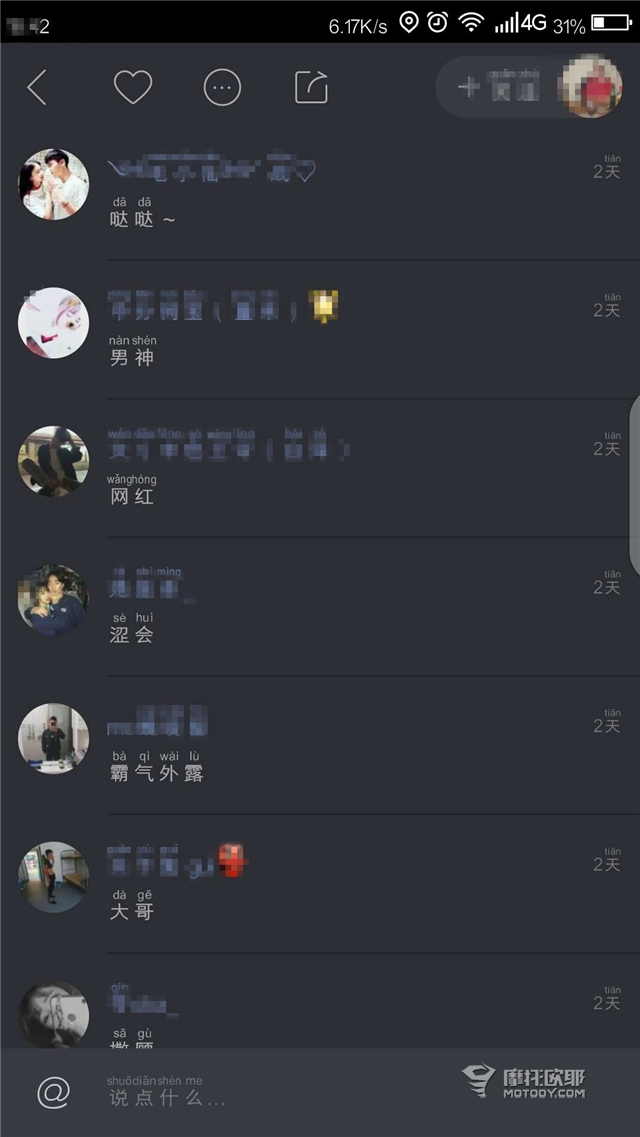Like this post with the heart icon
Image resolution: width=640 pixels, height=1137 pixels.
coord(132,88)
